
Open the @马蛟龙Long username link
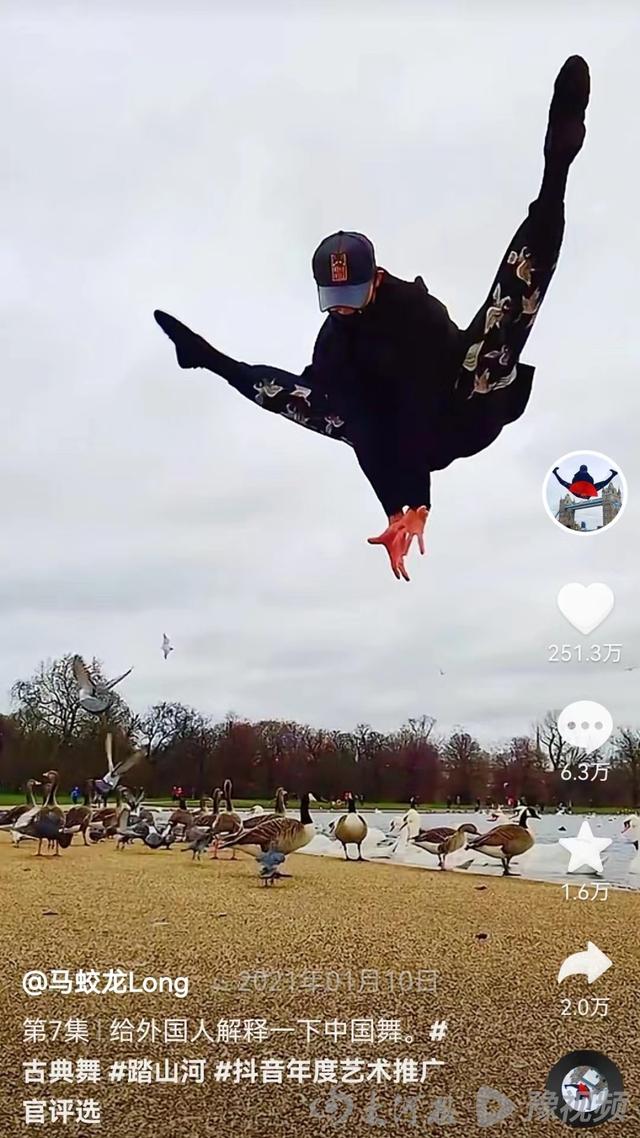point(106,983)
